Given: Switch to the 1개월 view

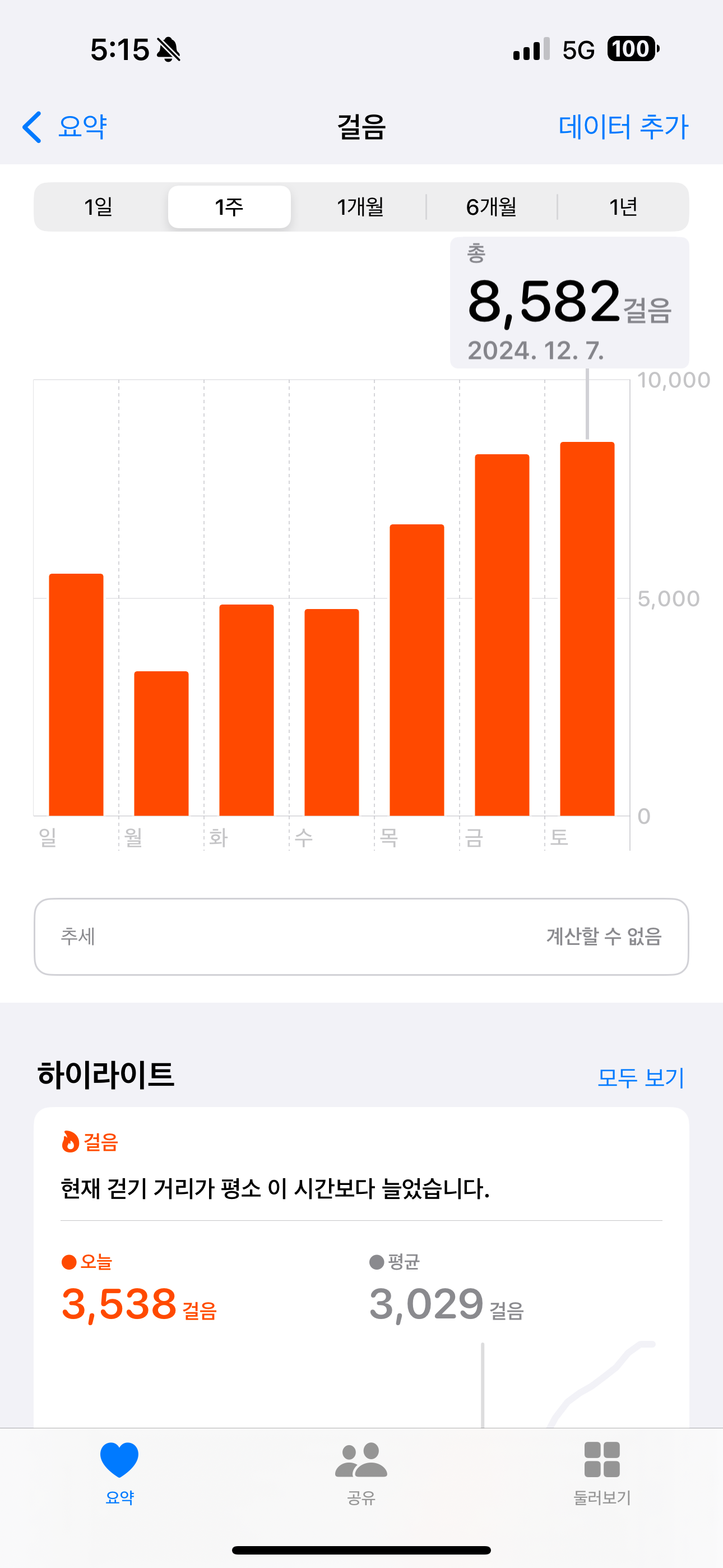Looking at the screenshot, I should tap(360, 207).
